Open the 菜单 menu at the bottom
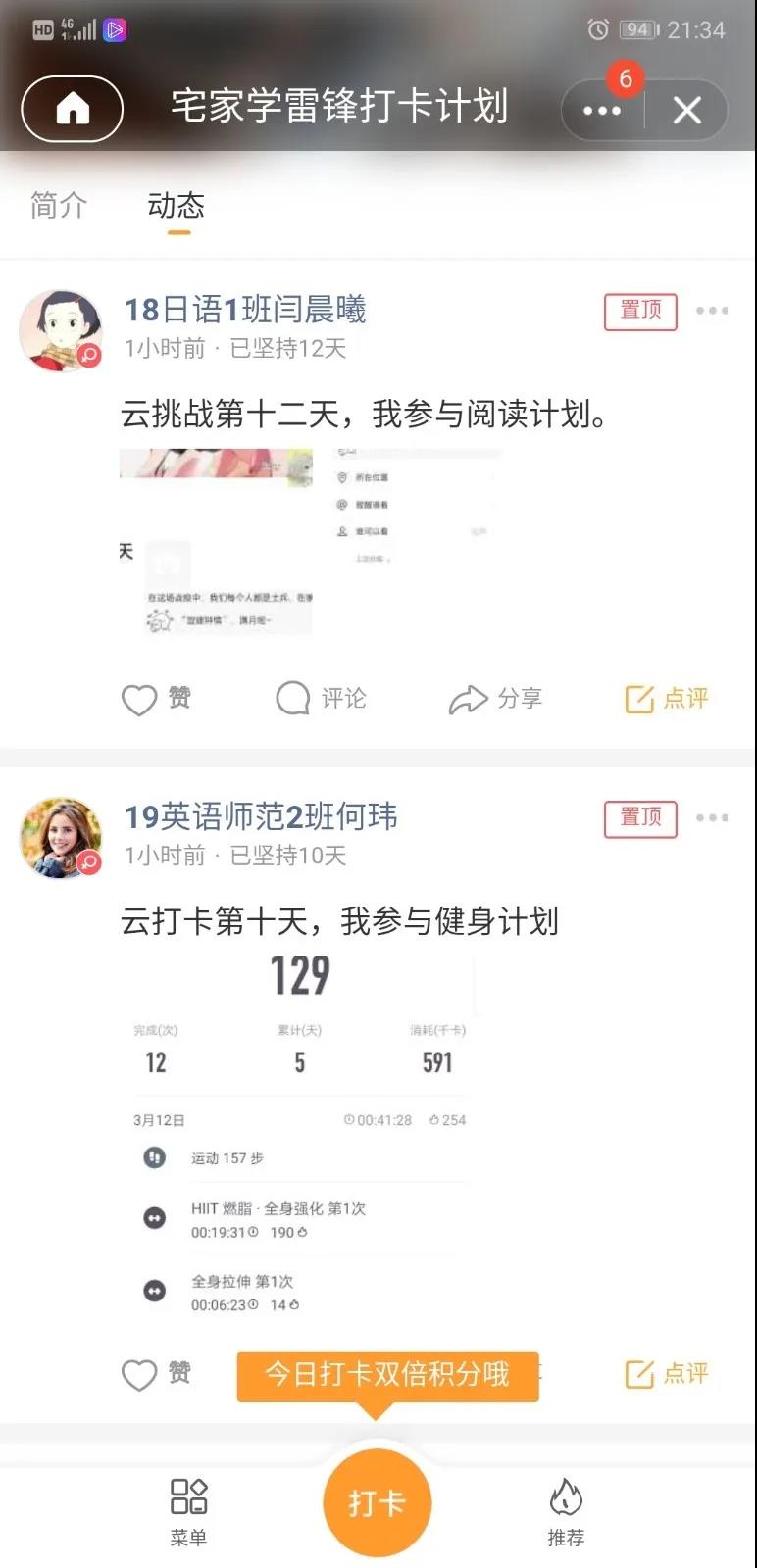757x1568 pixels. [188, 1511]
